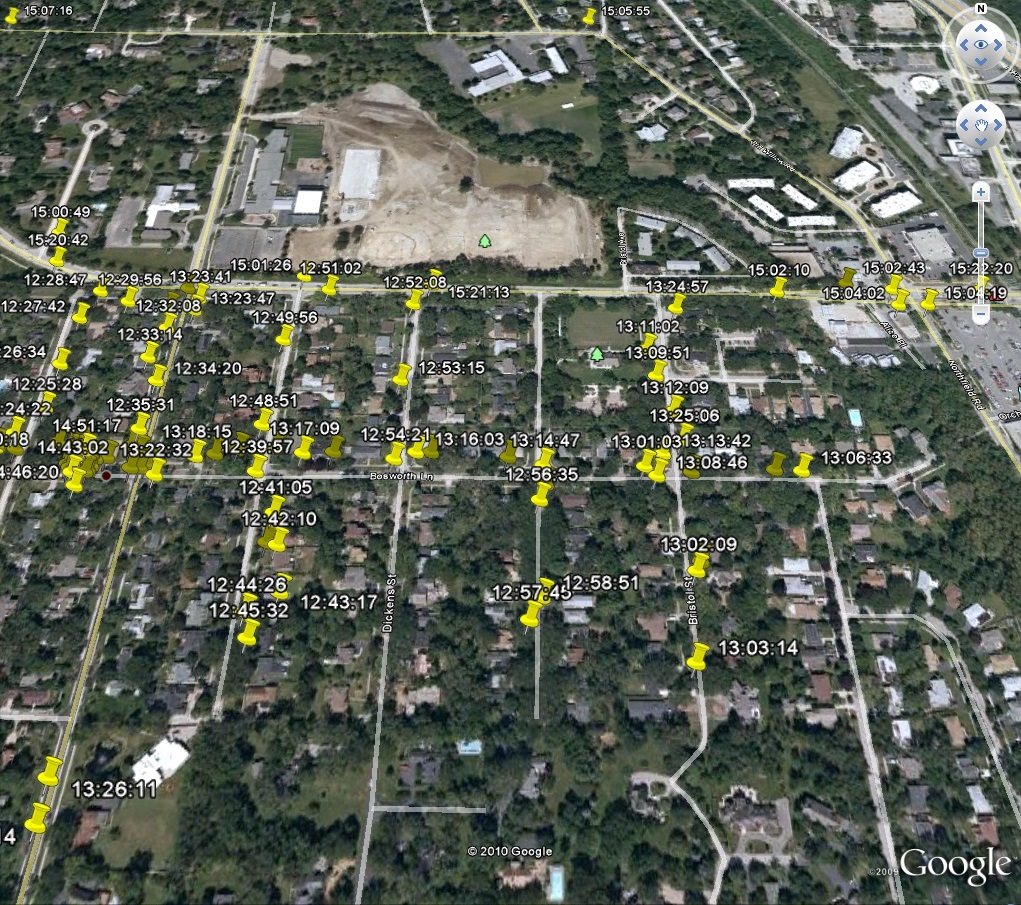Zoom in with the plus button
Image resolution: width=1021 pixels, height=905 pixels.
coord(981,191)
